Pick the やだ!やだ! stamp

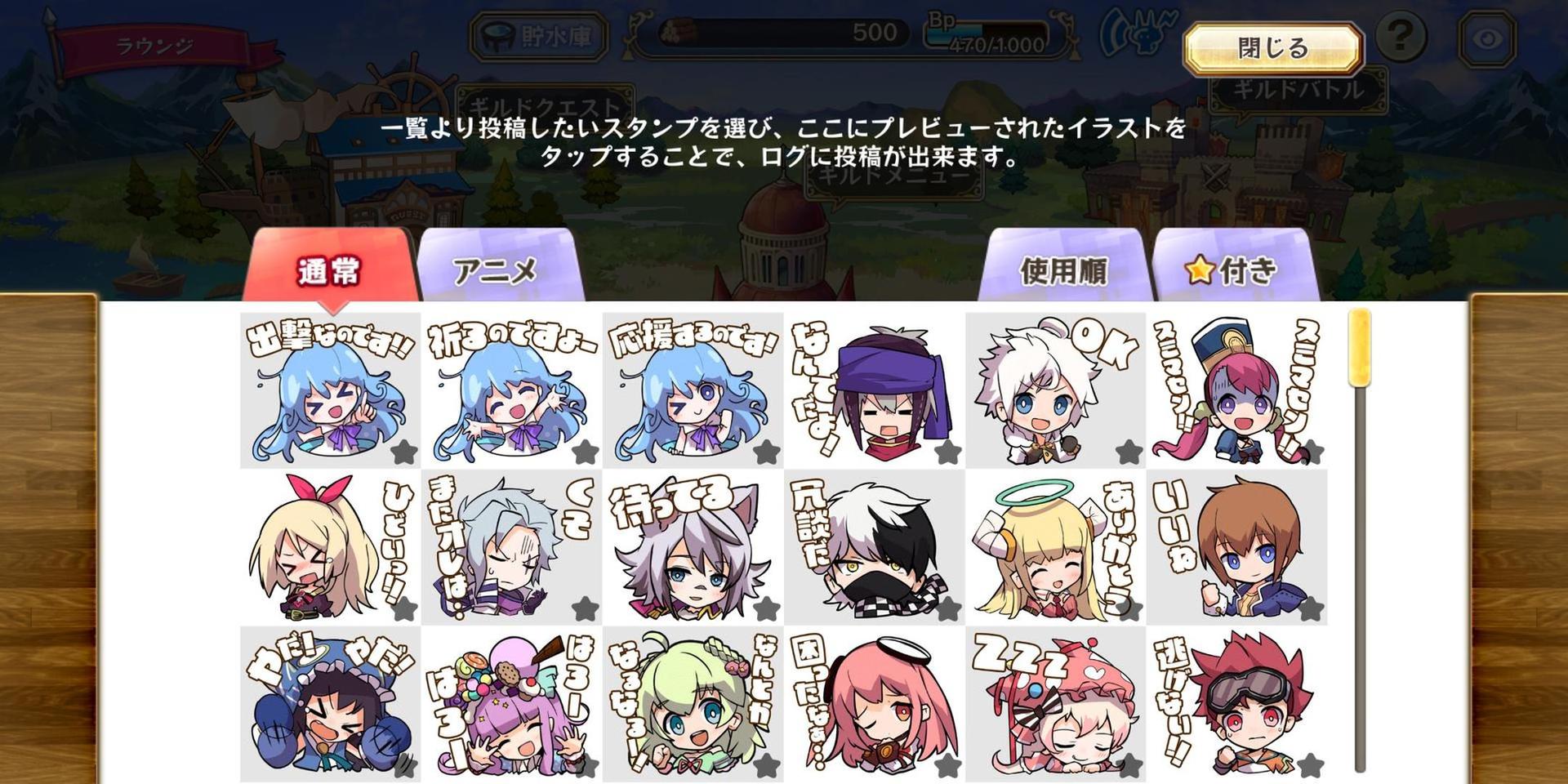coord(329,703)
